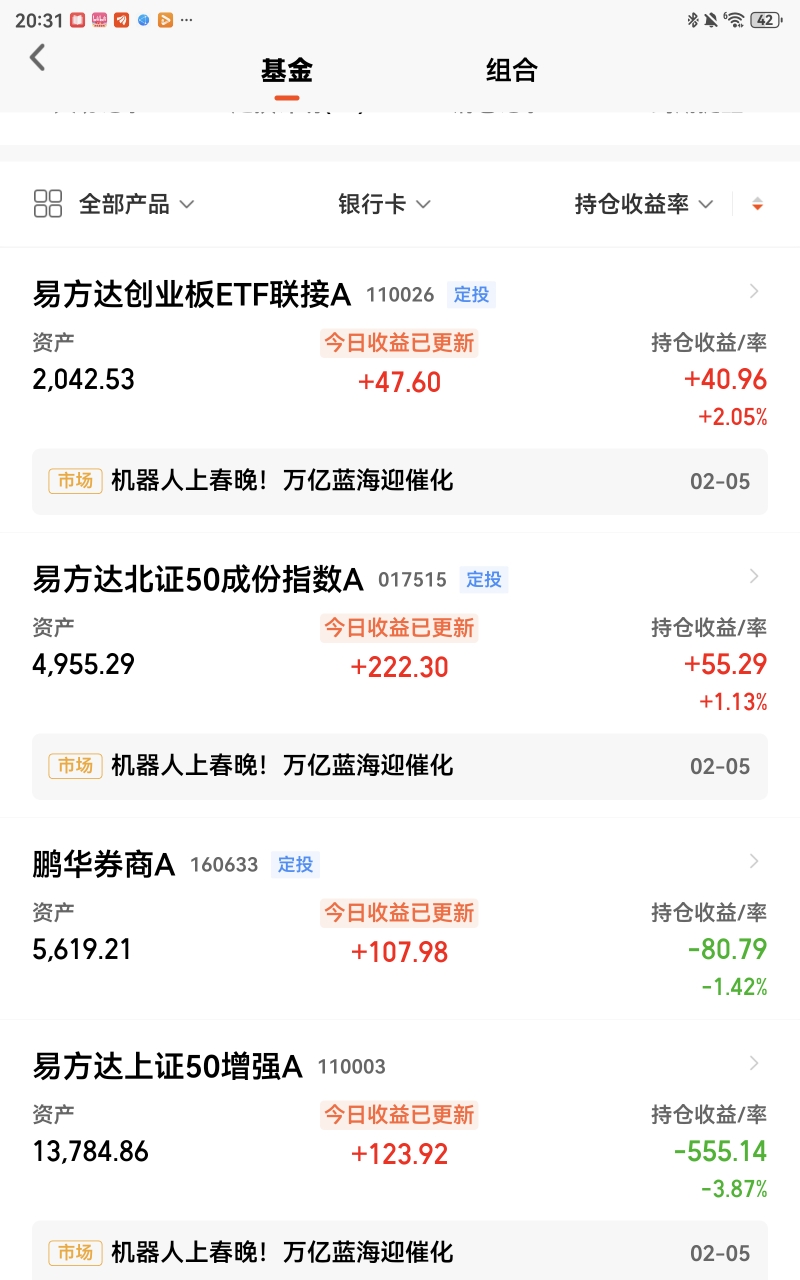Image resolution: width=800 pixels, height=1280 pixels.
Task: Expand the 银行卡 dropdown
Action: (x=385, y=204)
